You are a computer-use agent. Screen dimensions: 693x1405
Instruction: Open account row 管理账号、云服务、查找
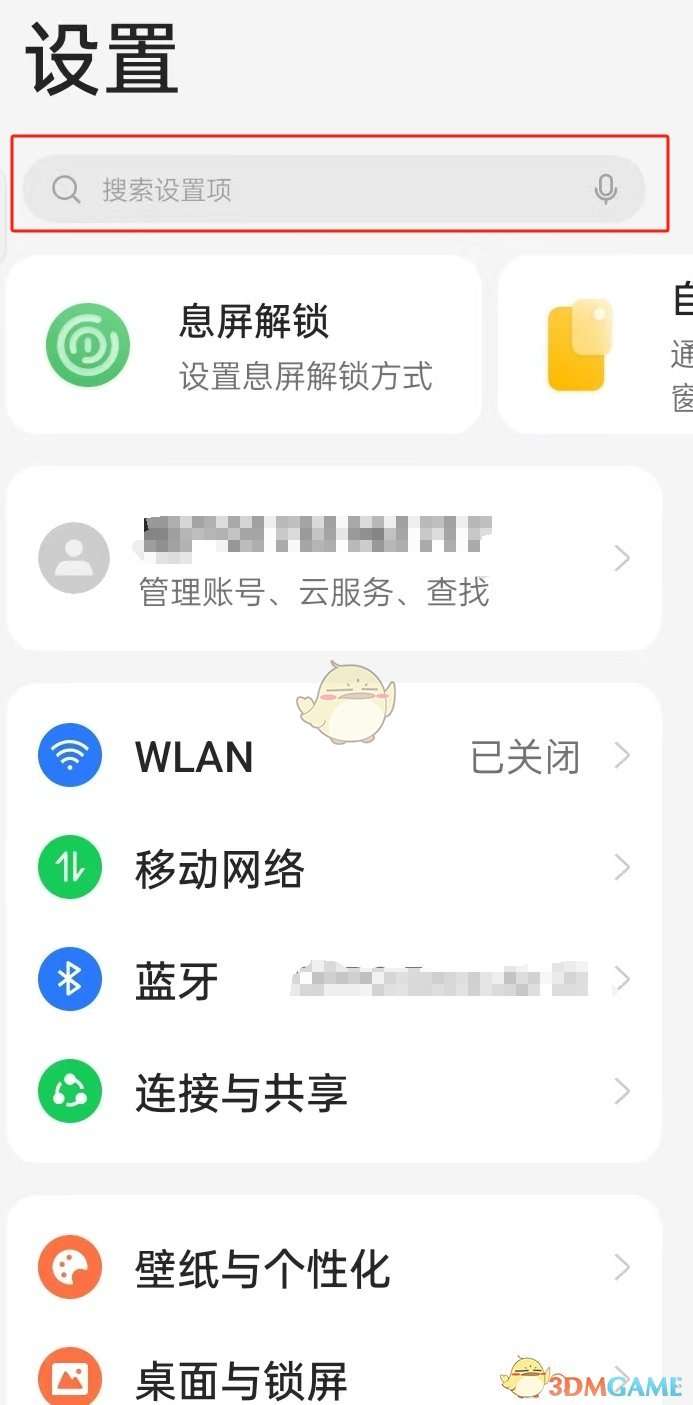[334, 558]
